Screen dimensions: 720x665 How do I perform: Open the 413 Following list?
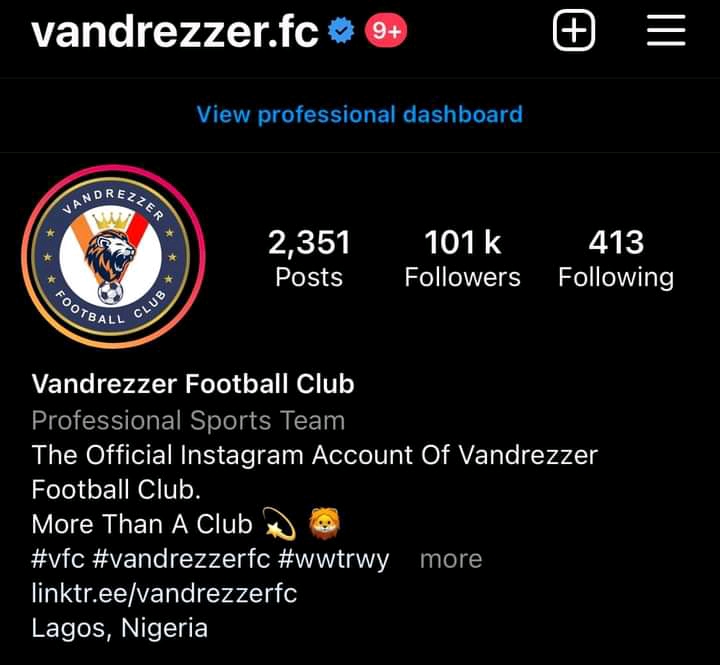click(x=616, y=258)
